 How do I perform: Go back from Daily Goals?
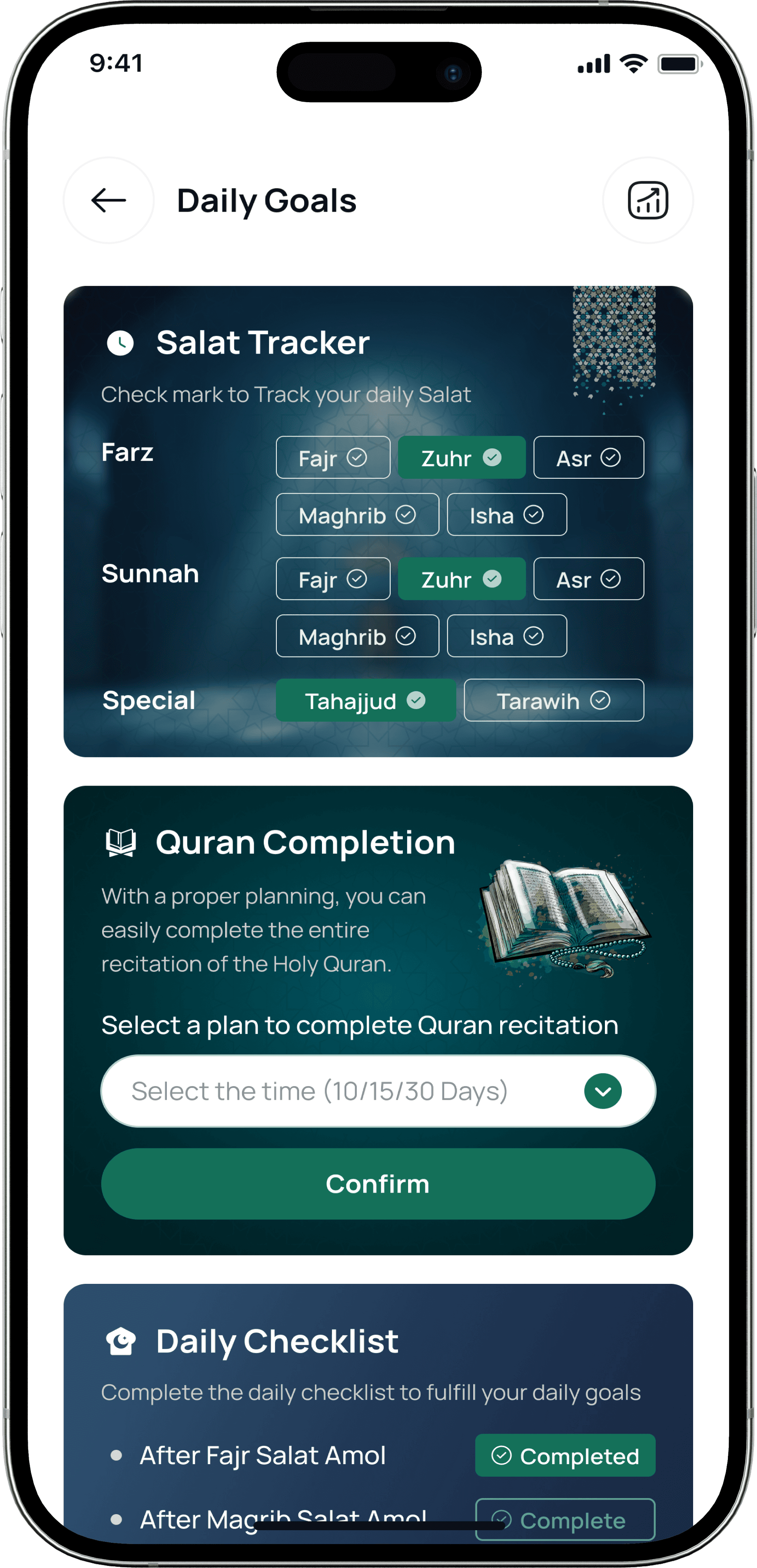108,200
